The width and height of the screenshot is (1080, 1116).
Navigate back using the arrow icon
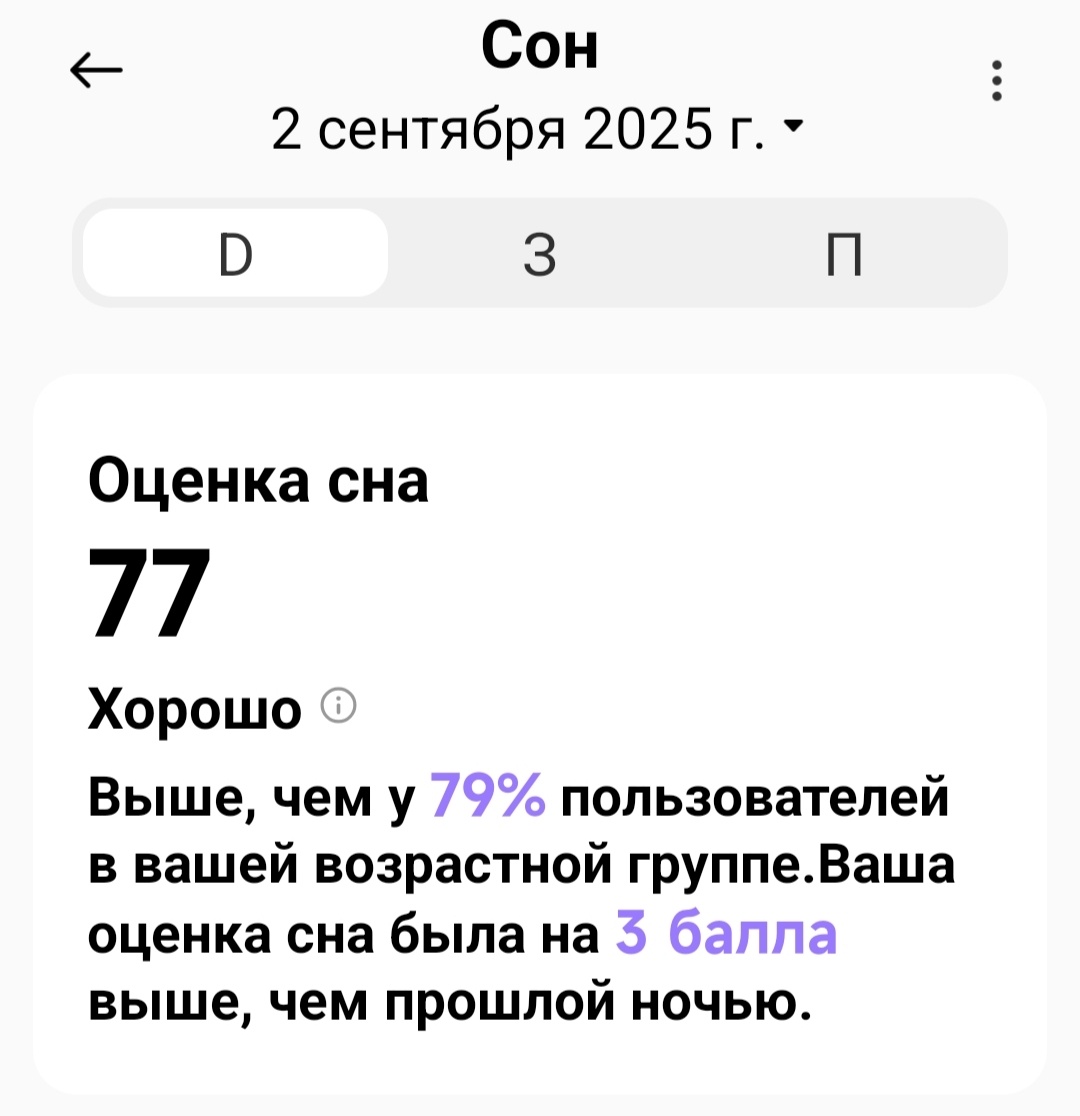click(x=95, y=68)
